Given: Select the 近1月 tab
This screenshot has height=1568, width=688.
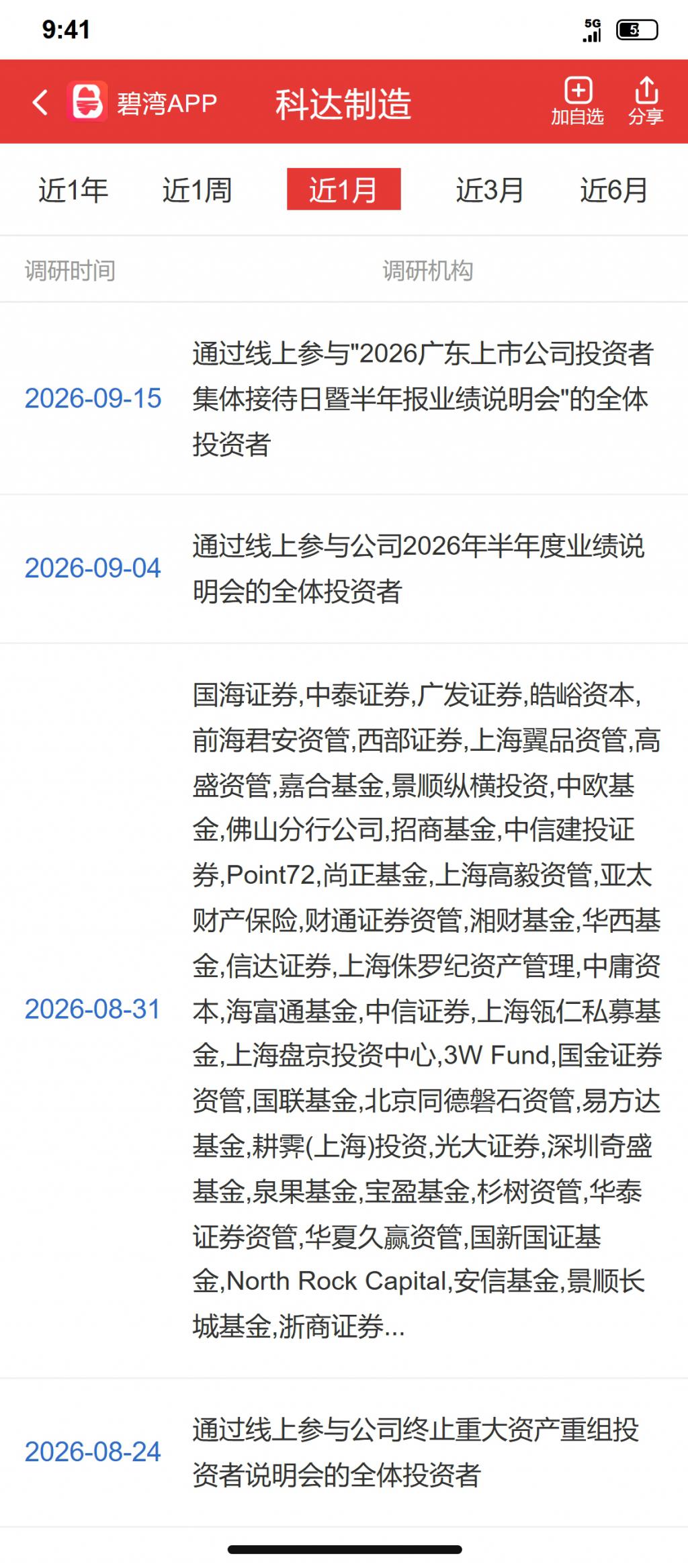Looking at the screenshot, I should coord(343,189).
